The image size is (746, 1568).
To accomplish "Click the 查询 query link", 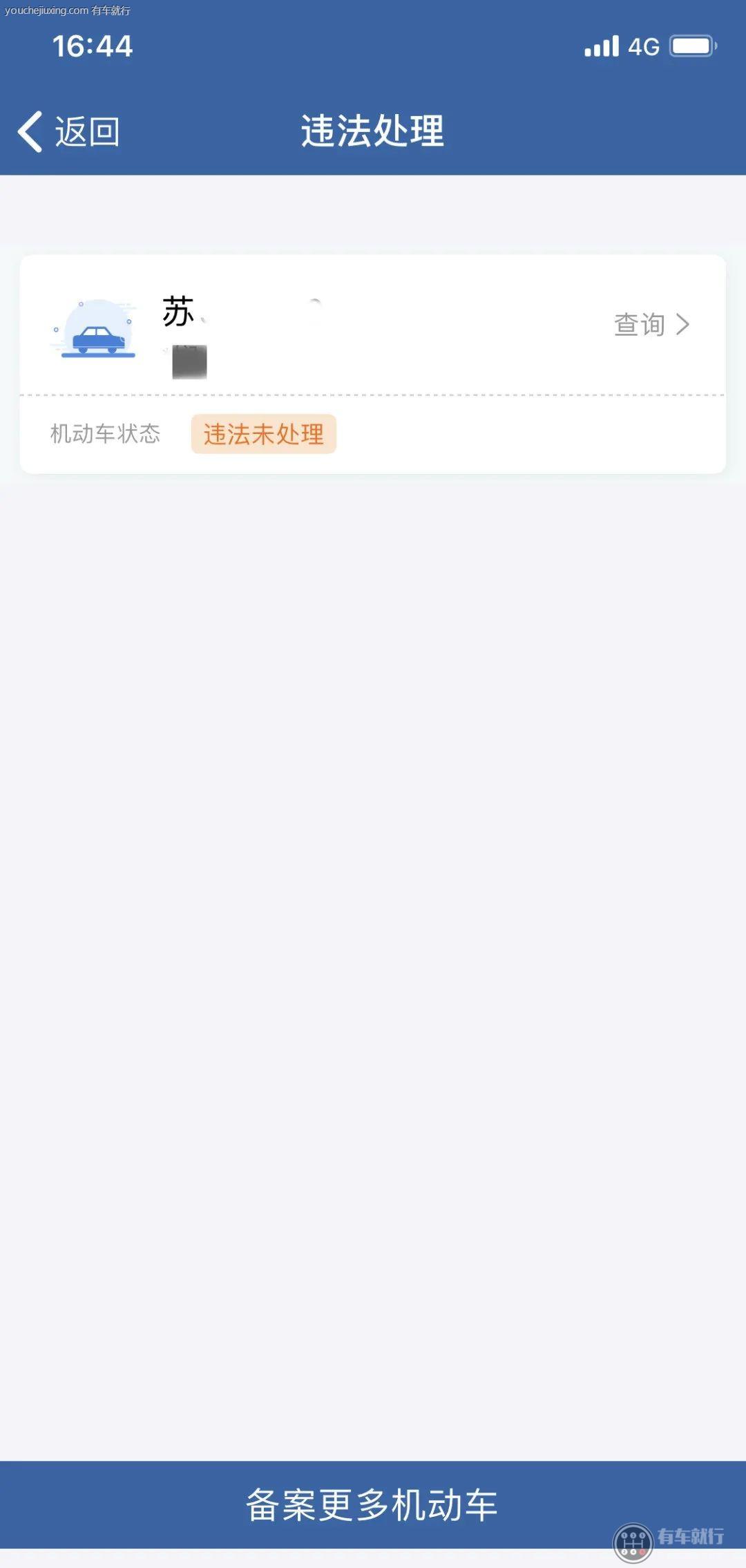I will [x=639, y=325].
